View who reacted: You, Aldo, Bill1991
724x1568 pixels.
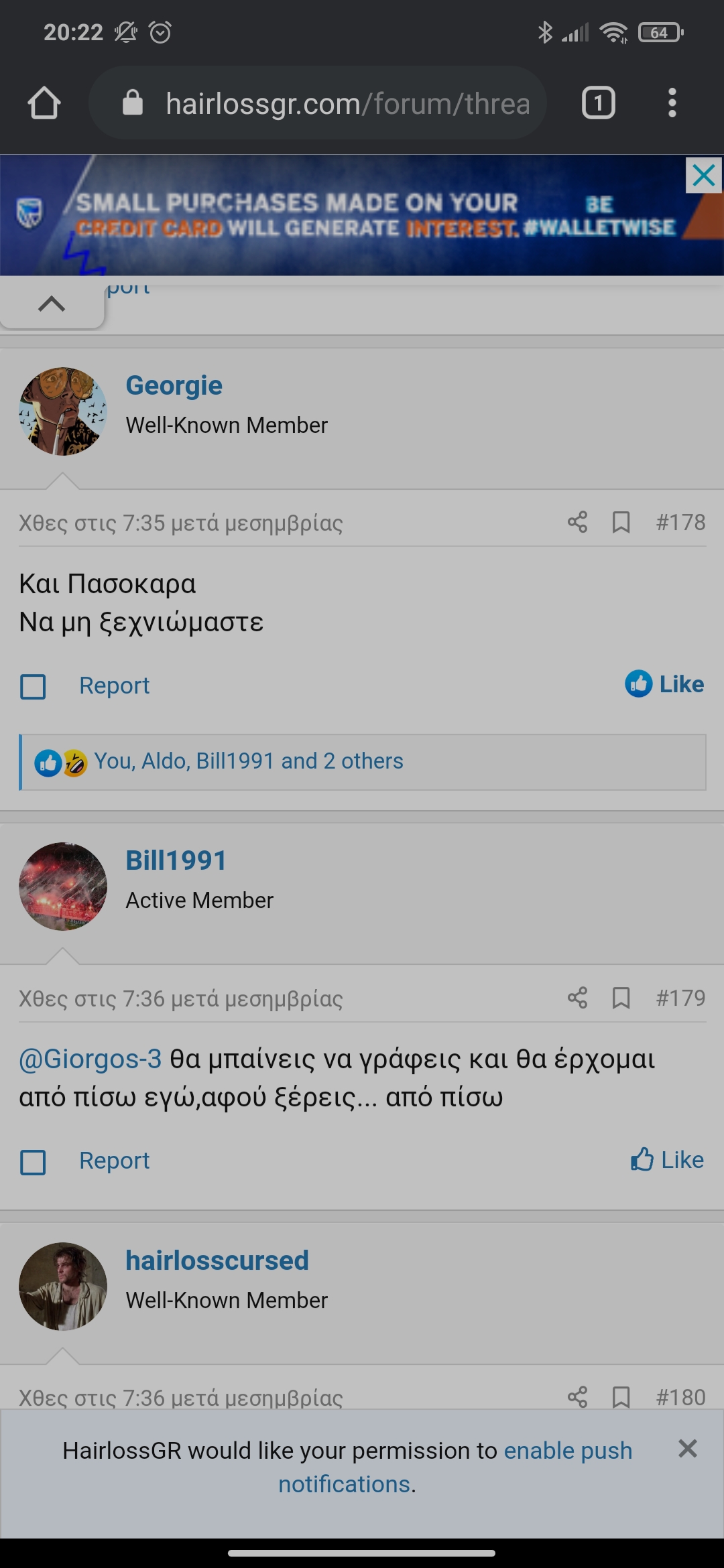click(249, 761)
